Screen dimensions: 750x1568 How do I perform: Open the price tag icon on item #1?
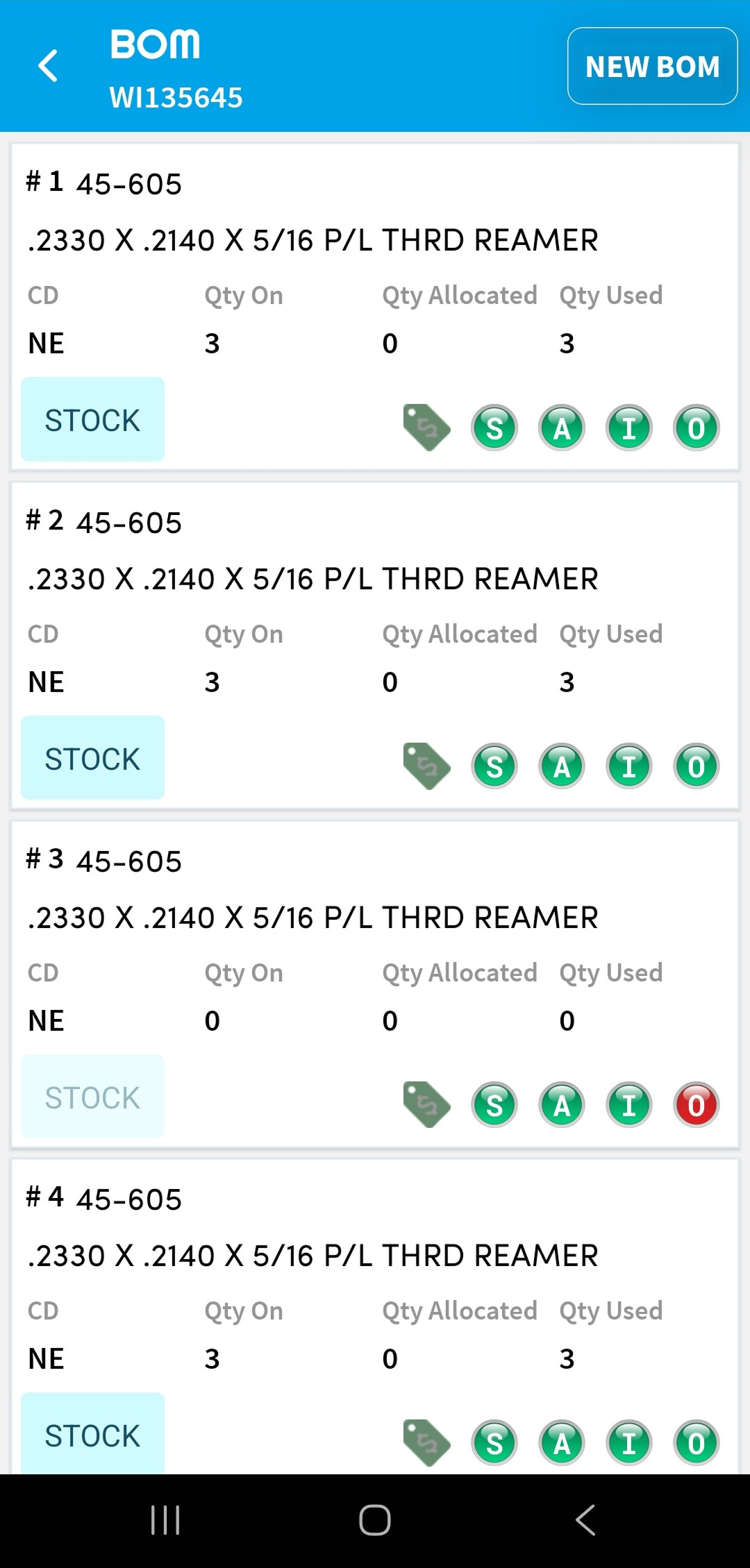coord(426,428)
